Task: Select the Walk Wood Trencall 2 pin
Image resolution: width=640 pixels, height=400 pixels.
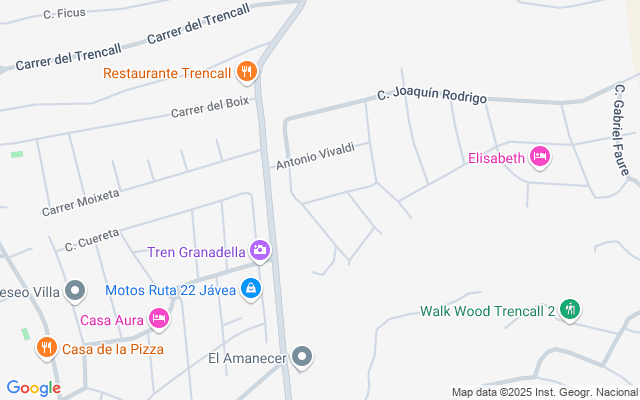Action: click(570, 310)
